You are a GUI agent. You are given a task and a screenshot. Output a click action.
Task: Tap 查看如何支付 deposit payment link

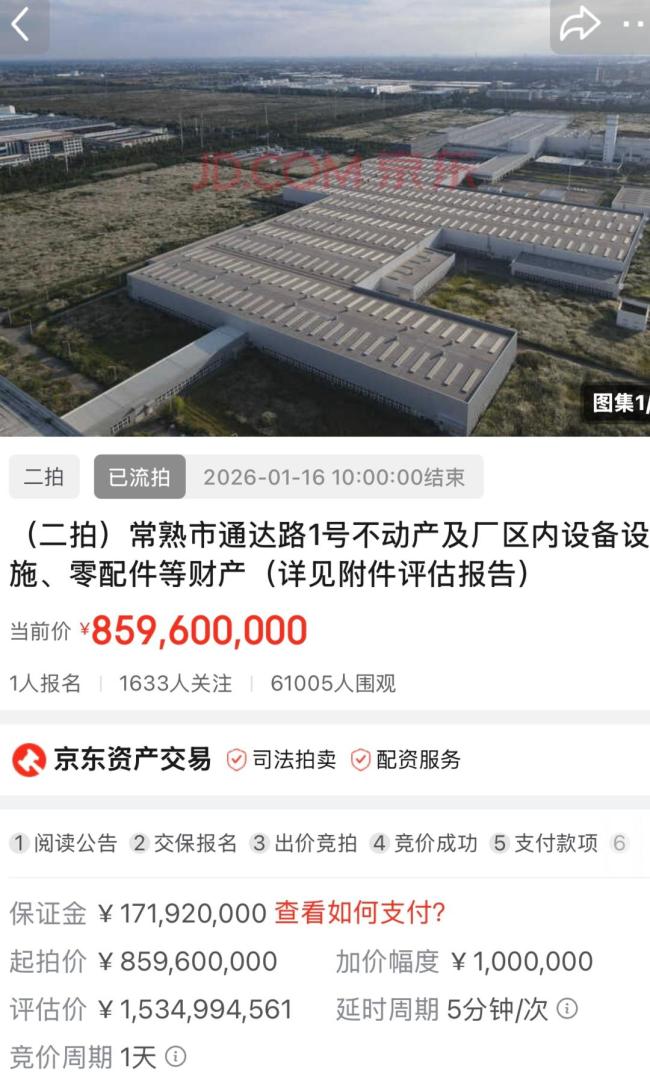pyautogui.click(x=360, y=912)
